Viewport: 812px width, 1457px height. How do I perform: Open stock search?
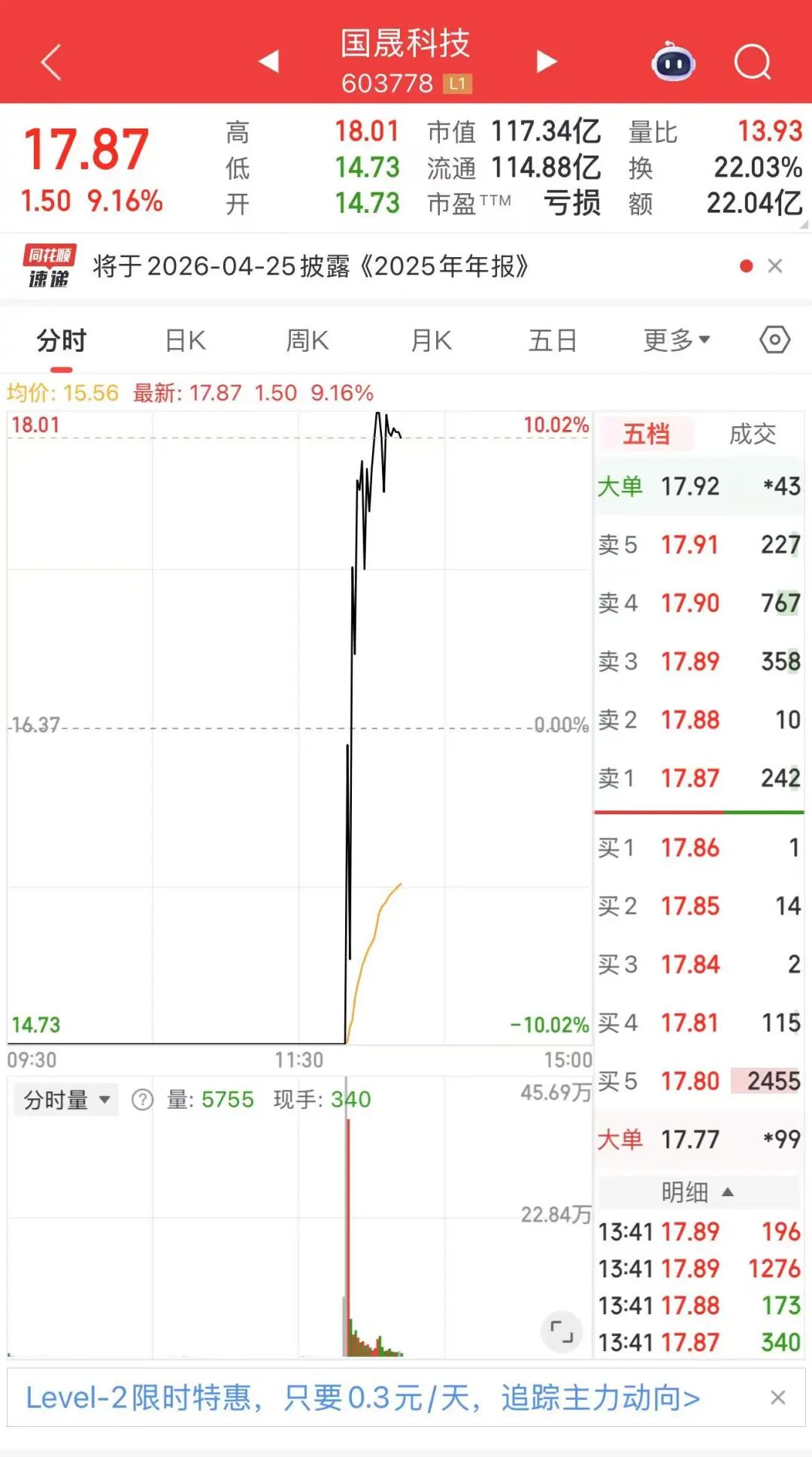tap(753, 62)
